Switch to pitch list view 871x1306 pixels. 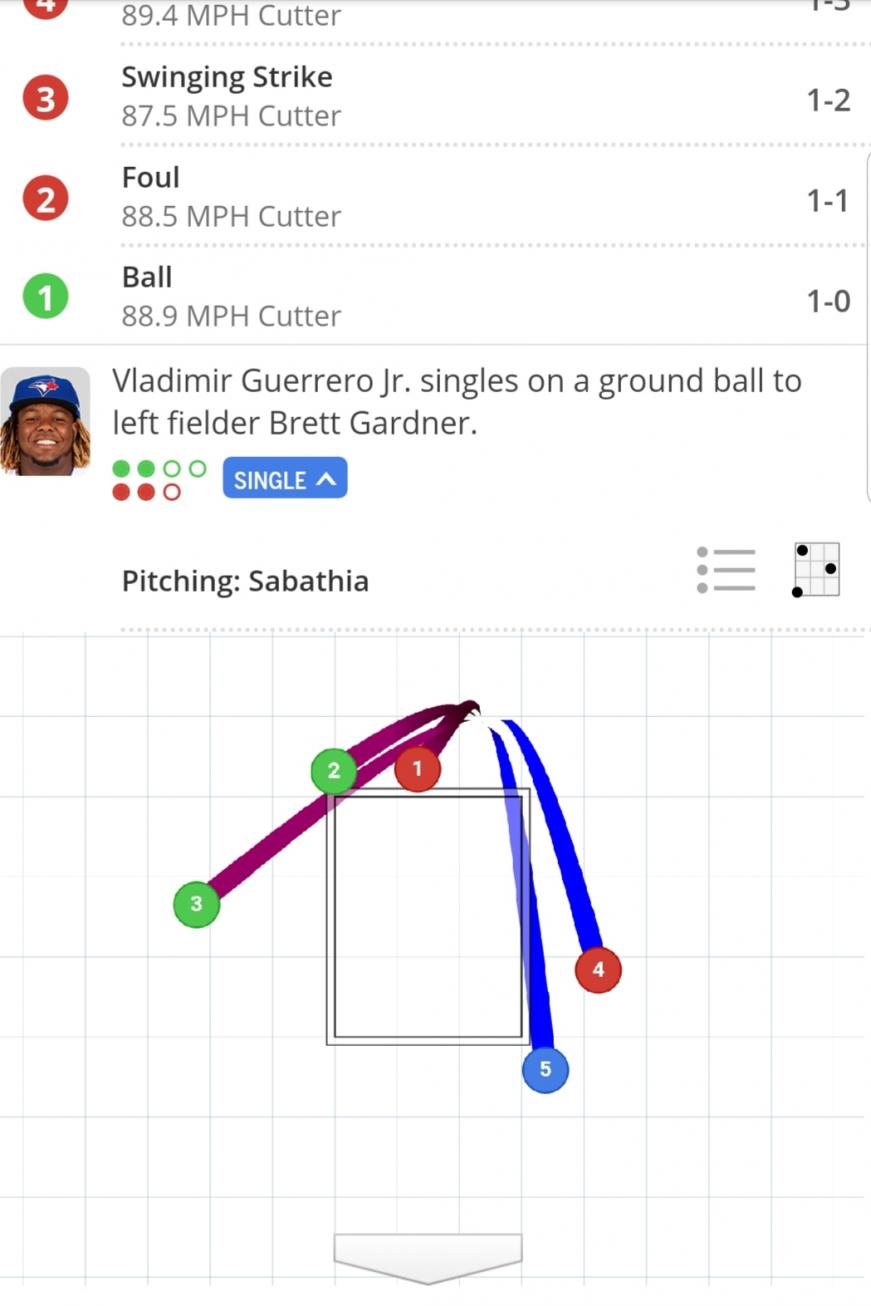point(725,570)
